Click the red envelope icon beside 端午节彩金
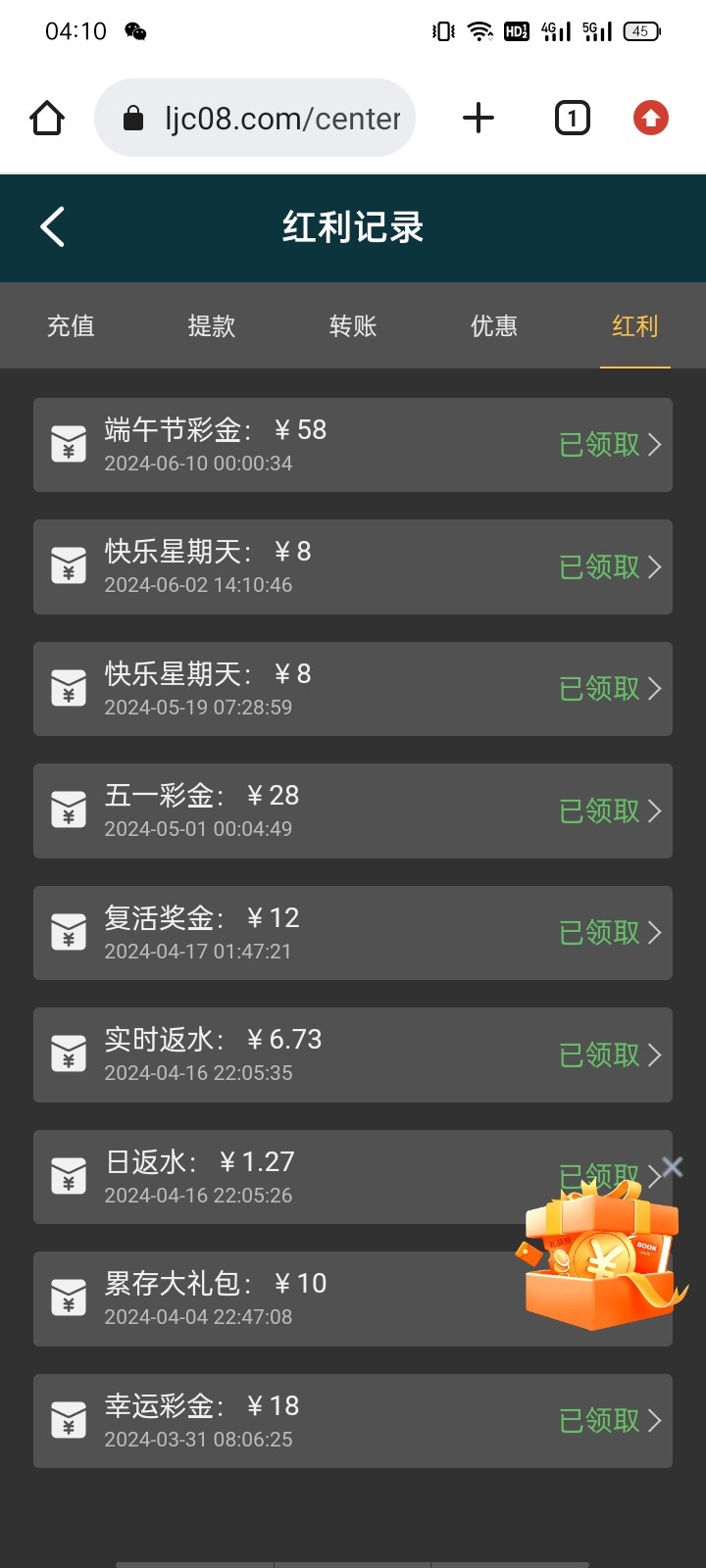Image resolution: width=706 pixels, height=1568 pixels. pyautogui.click(x=68, y=445)
